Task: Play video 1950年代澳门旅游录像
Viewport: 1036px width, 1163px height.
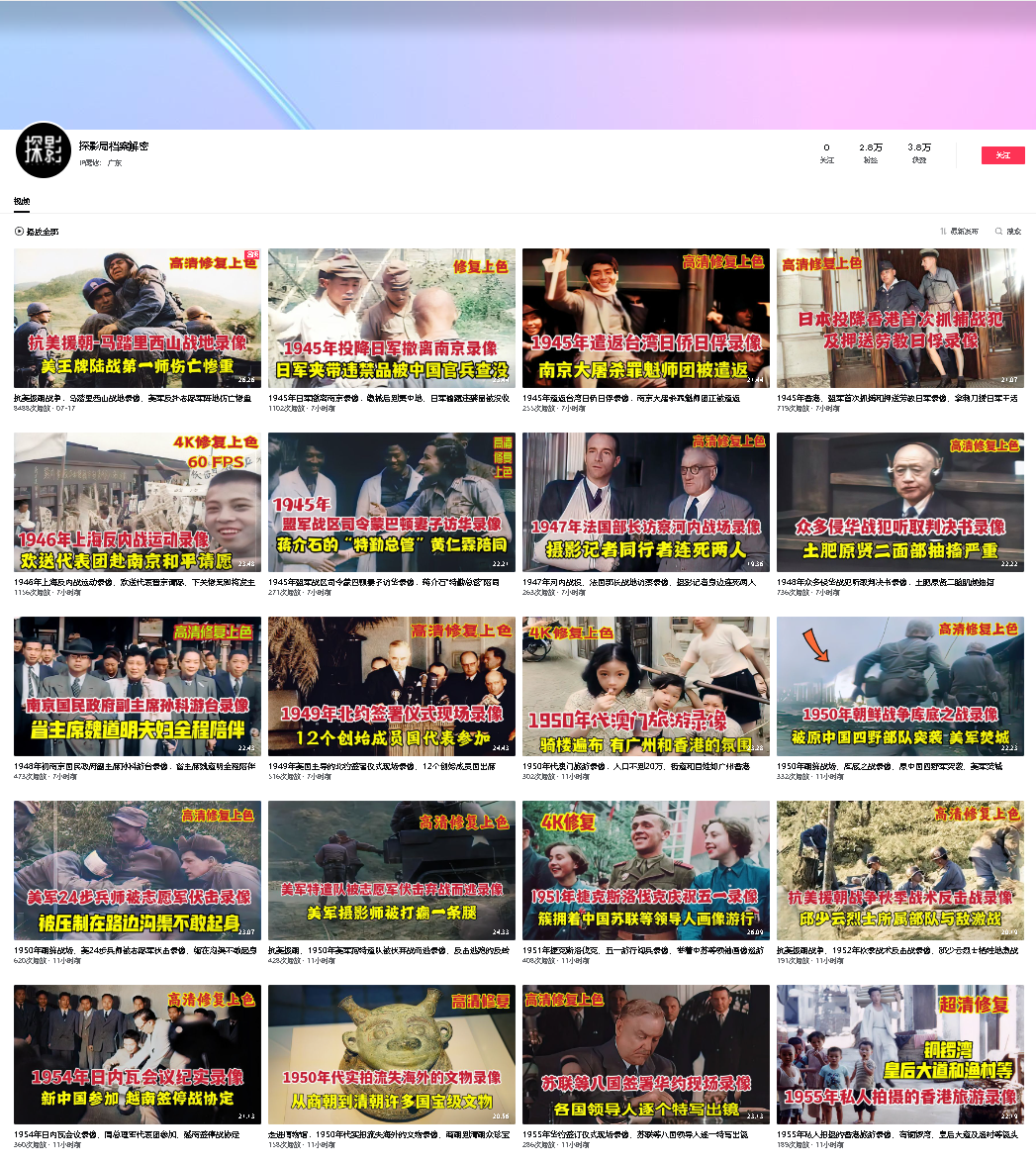Action: point(645,686)
